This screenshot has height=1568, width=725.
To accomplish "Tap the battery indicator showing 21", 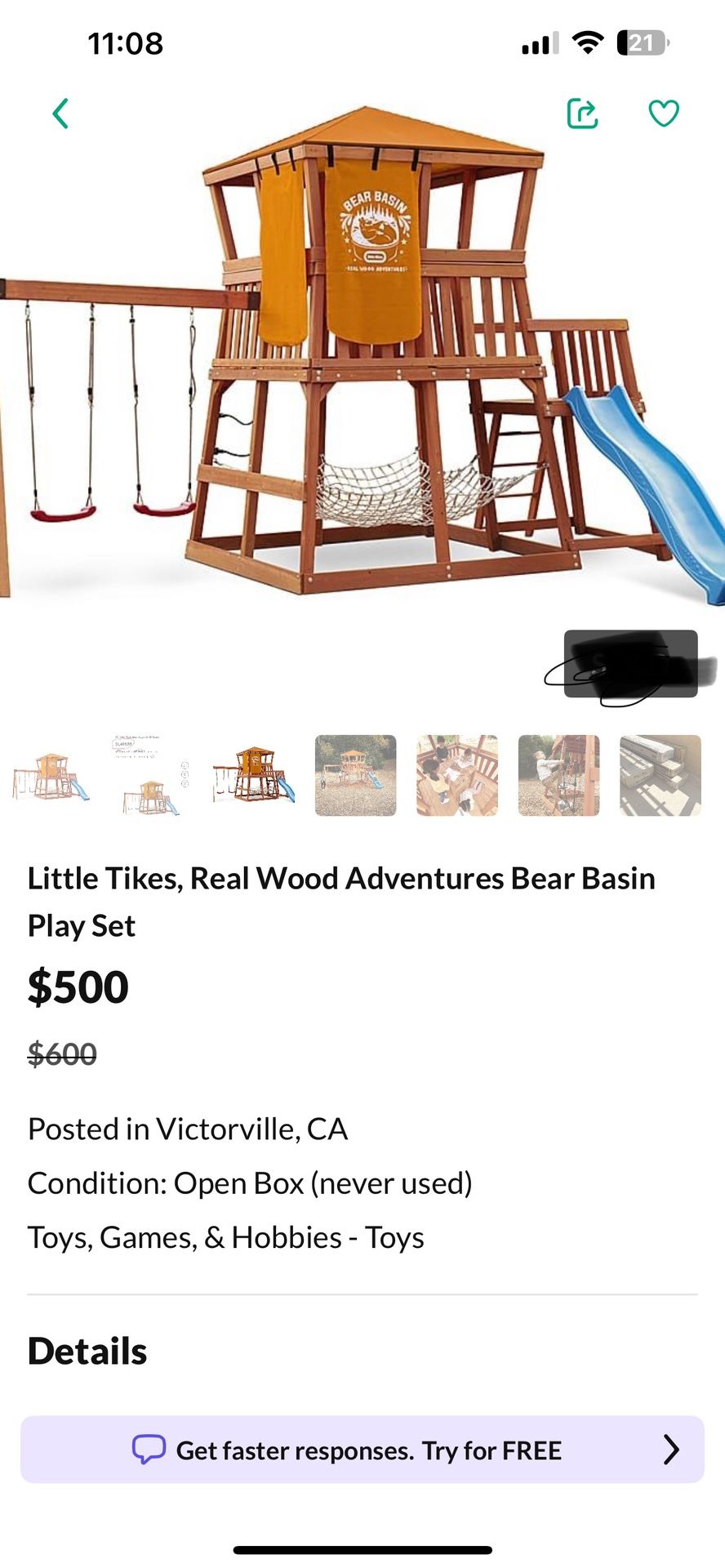I will [642, 42].
